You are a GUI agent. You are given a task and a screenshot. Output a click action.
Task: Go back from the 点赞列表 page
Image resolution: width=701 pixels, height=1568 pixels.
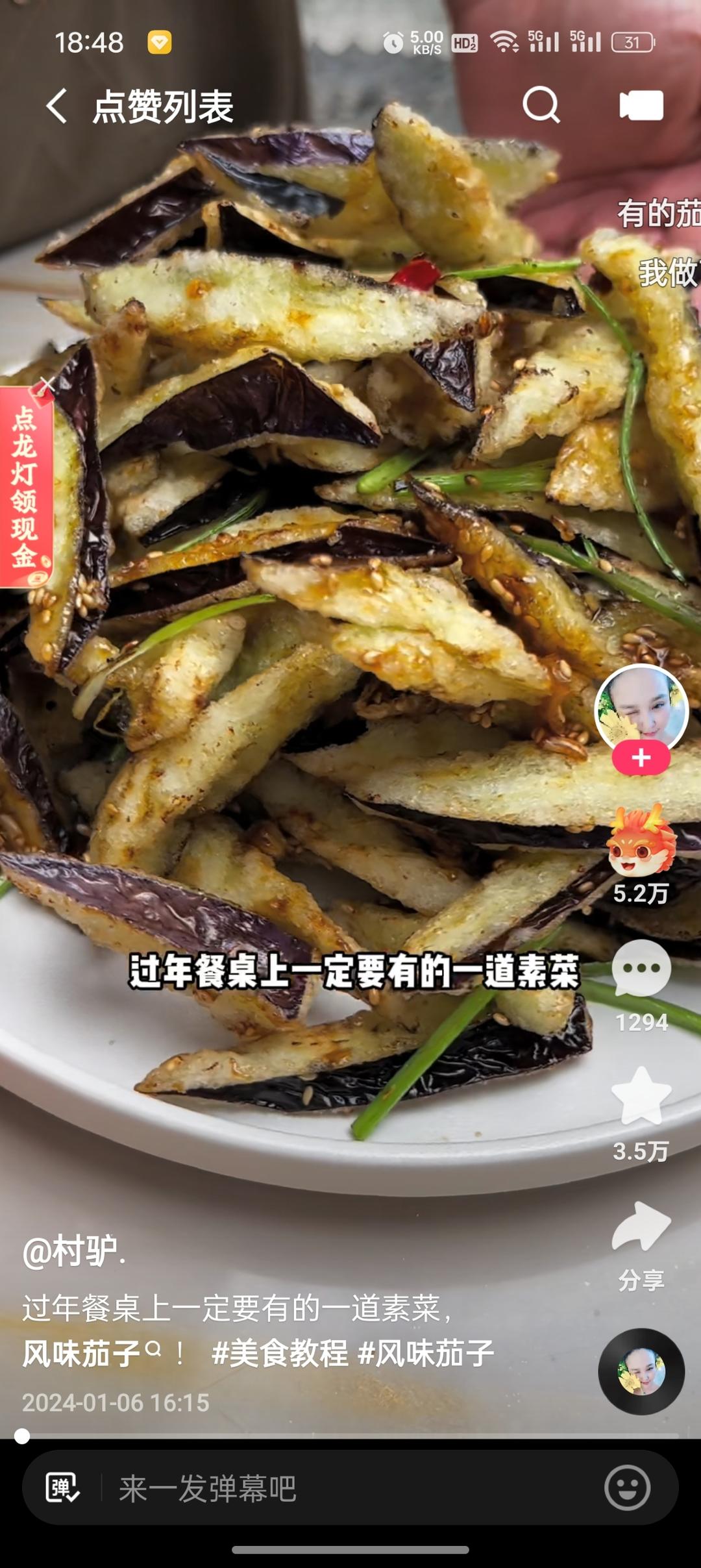point(56,106)
